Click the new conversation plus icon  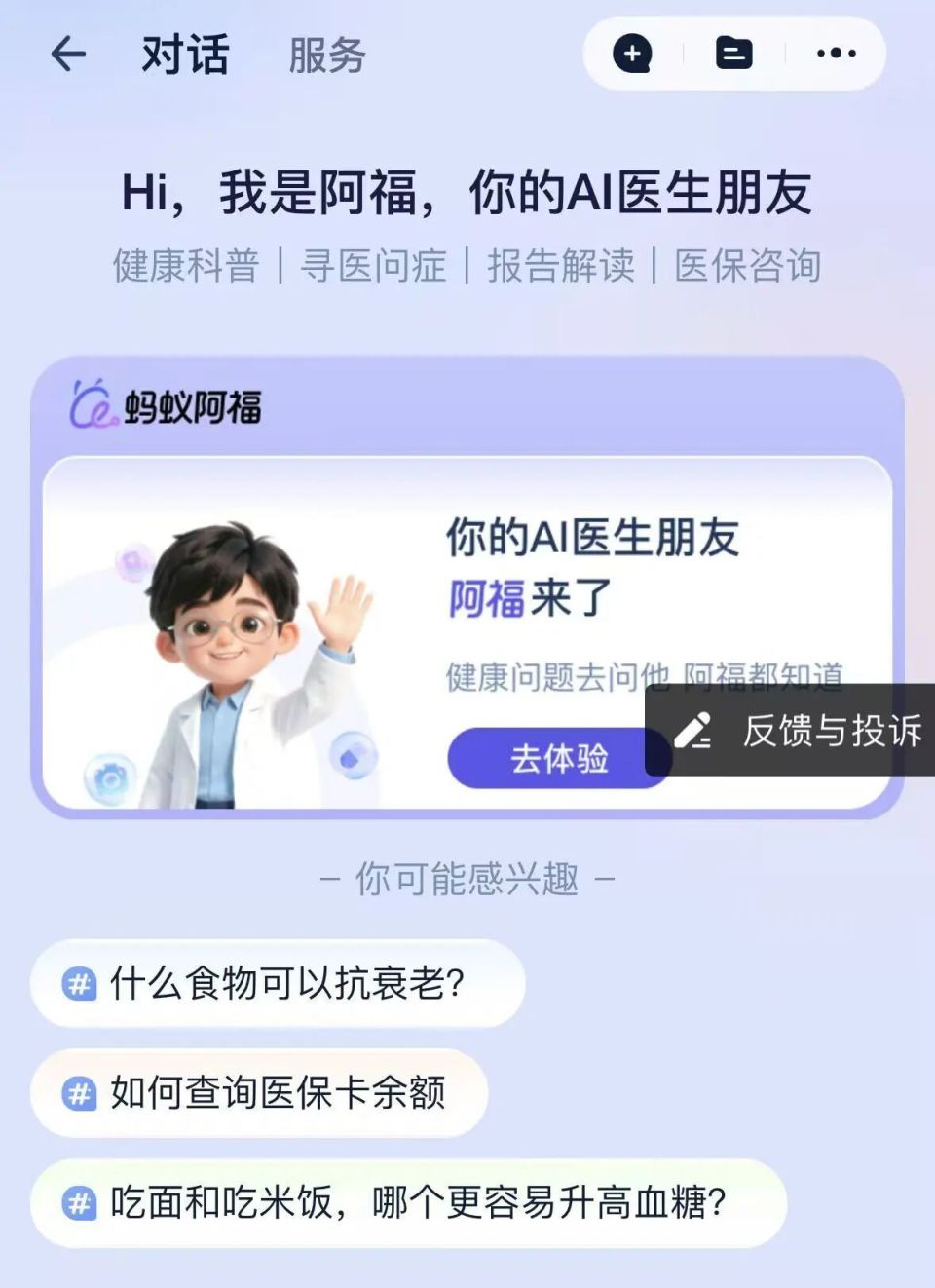click(634, 54)
